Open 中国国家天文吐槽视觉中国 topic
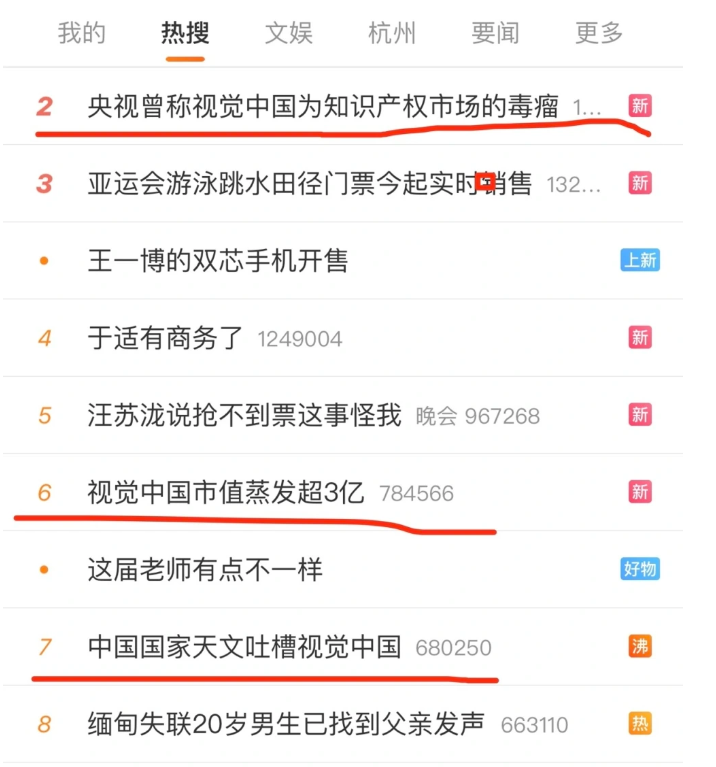Viewport: 716px width, 767px height. pyautogui.click(x=244, y=647)
